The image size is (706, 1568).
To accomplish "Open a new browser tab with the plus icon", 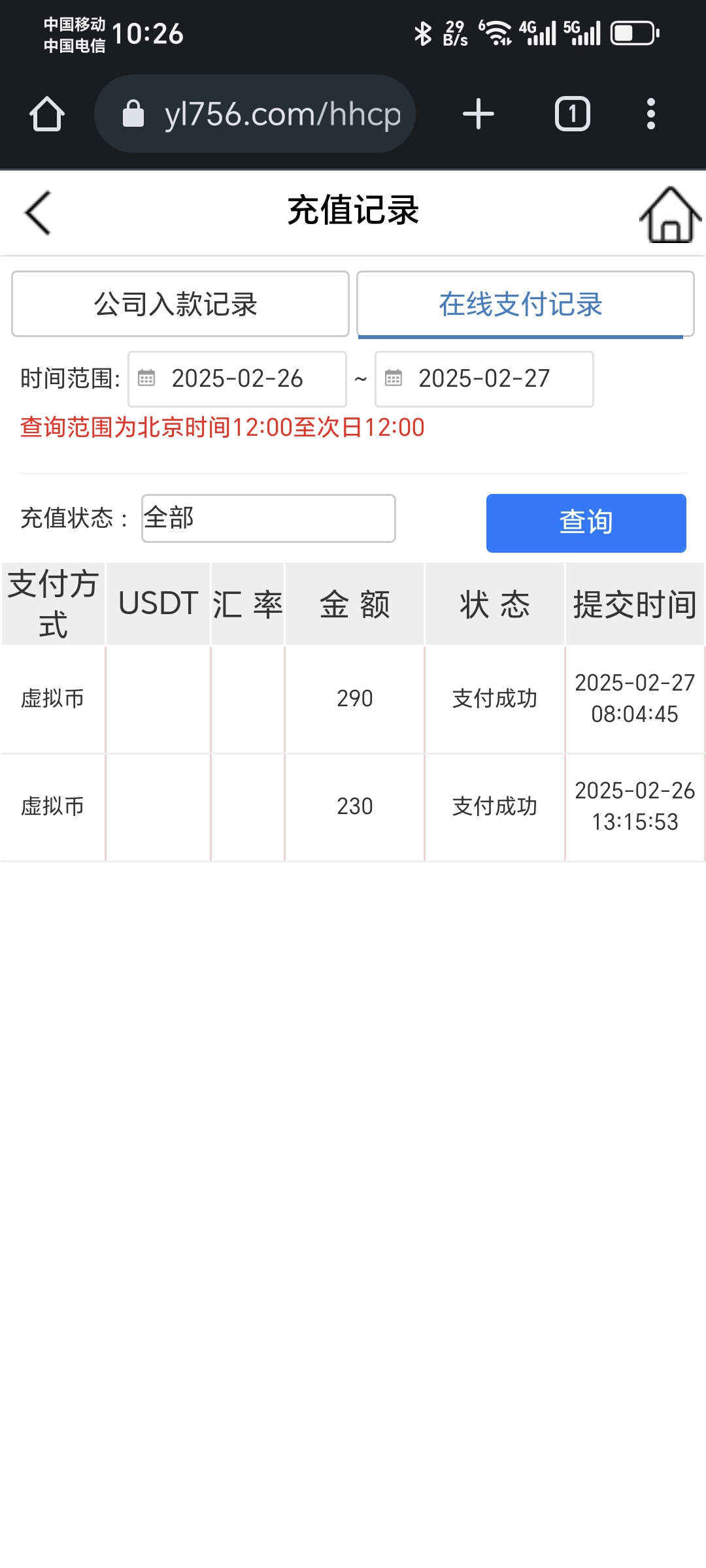I will (x=477, y=112).
